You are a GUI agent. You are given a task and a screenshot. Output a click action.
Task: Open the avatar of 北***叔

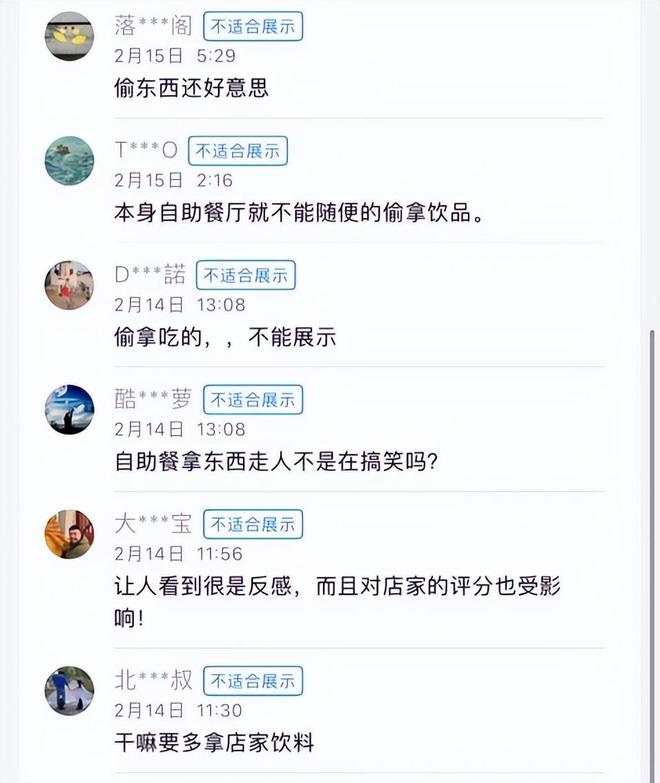[x=69, y=690]
